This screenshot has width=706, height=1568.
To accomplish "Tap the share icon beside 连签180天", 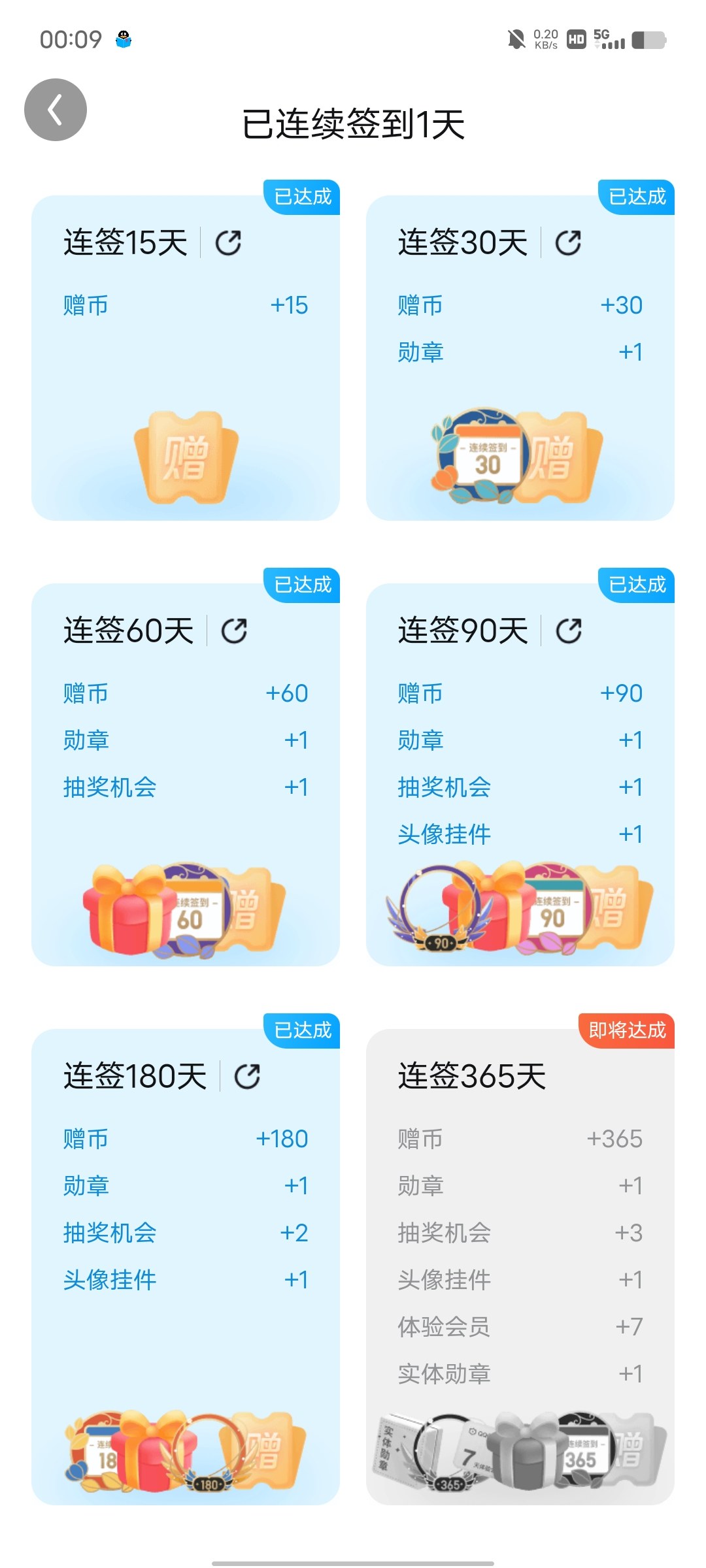I will (247, 1076).
